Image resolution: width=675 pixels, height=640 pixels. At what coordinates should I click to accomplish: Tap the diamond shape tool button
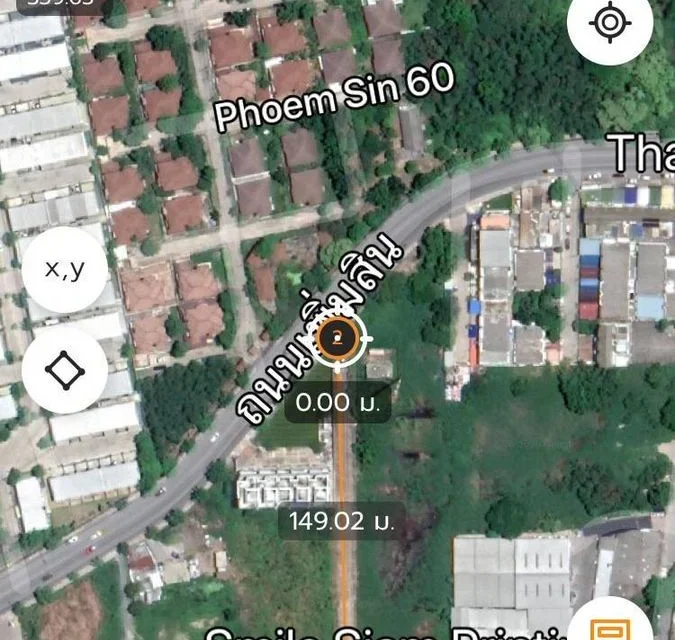[65, 371]
